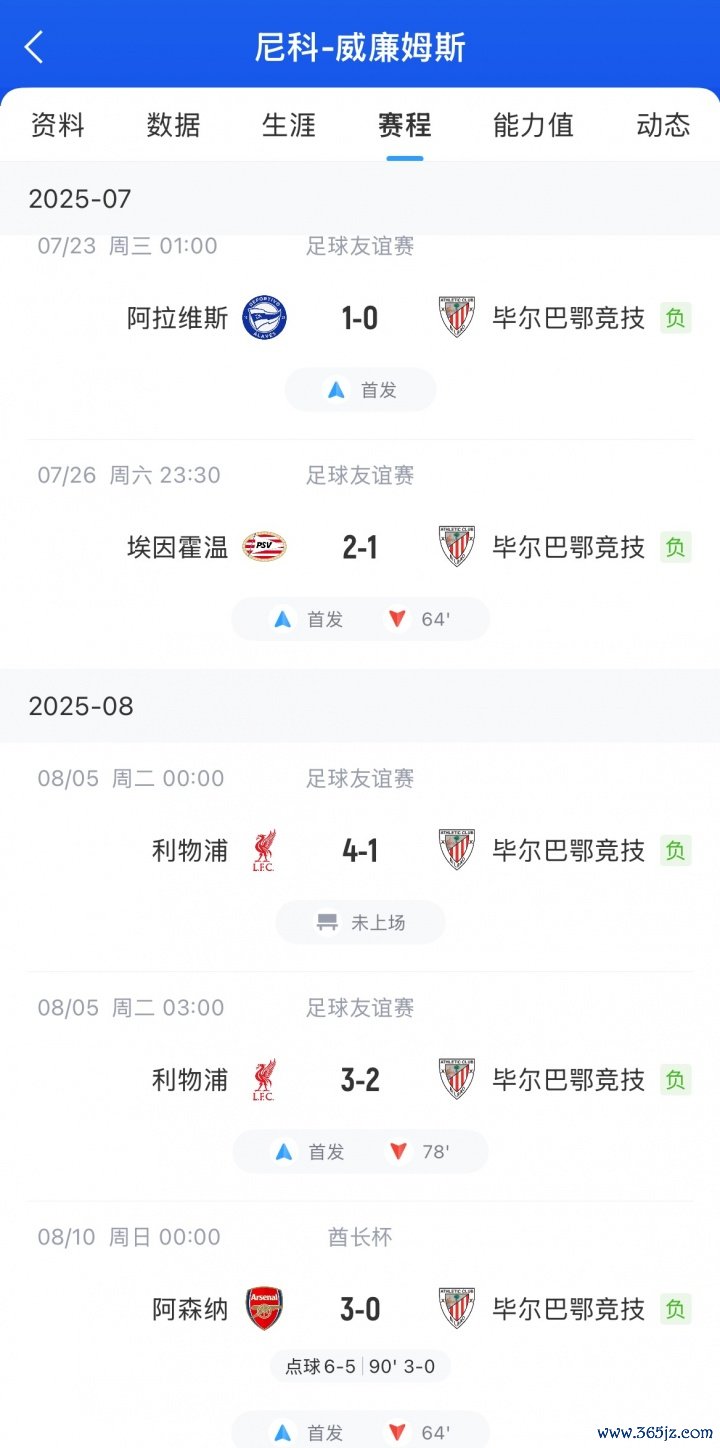Switch to the 数据 tab
The width and height of the screenshot is (720, 1448).
173,125
